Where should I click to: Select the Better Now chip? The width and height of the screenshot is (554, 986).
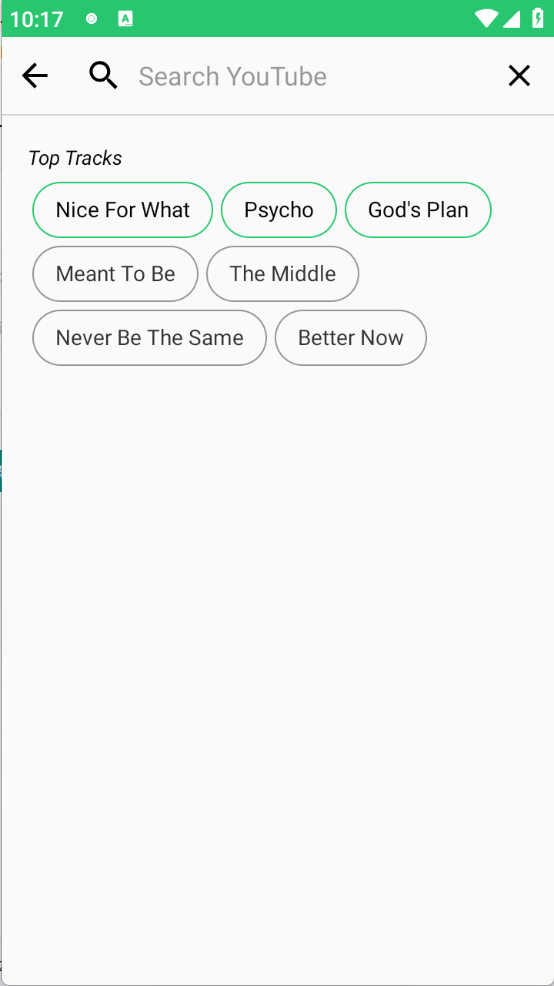coord(351,338)
